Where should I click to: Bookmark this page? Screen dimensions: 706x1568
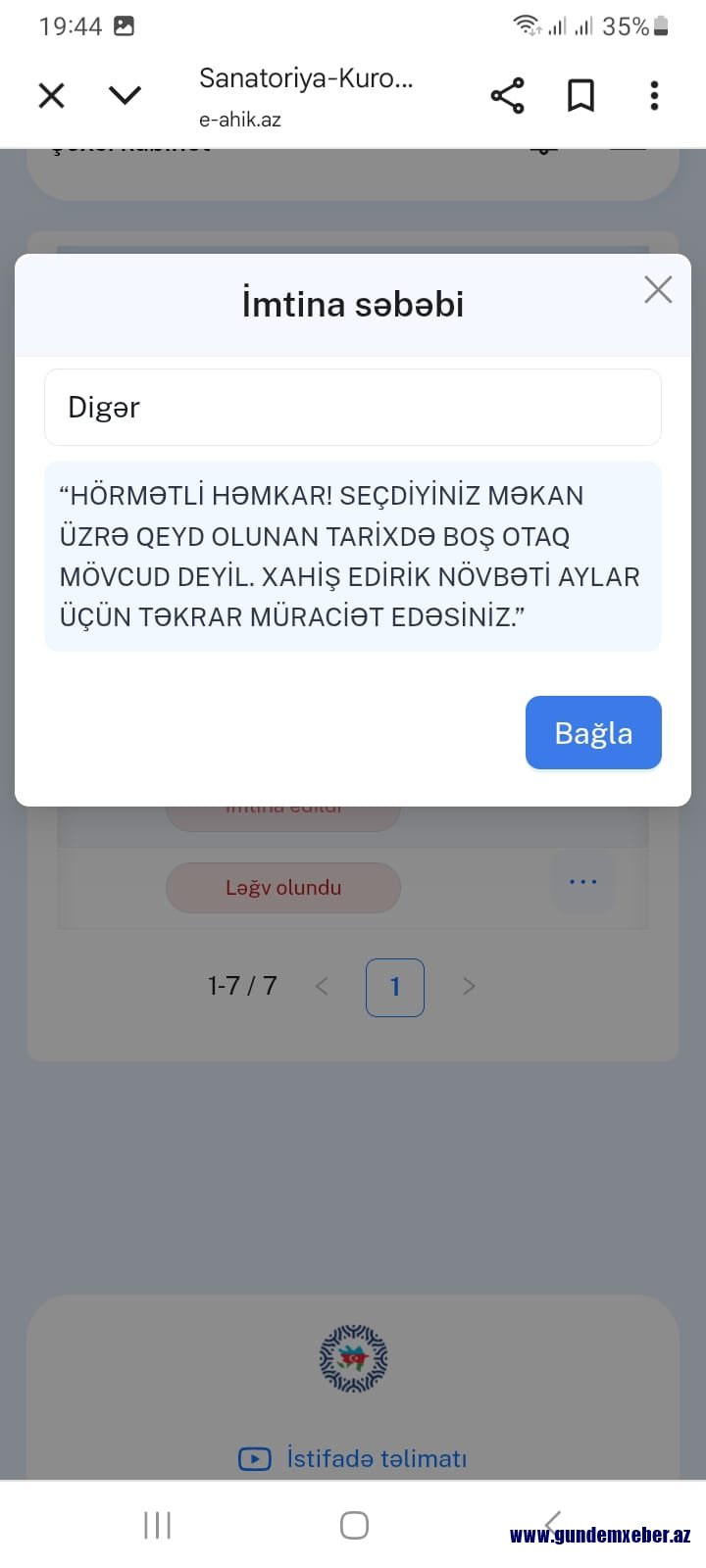[580, 96]
